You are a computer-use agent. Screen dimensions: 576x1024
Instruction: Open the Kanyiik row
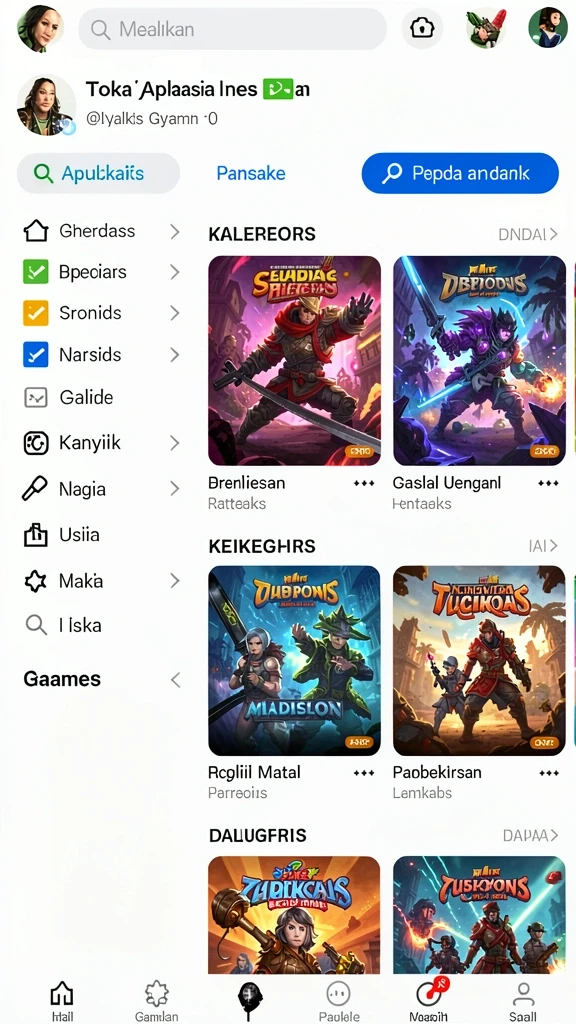click(101, 443)
